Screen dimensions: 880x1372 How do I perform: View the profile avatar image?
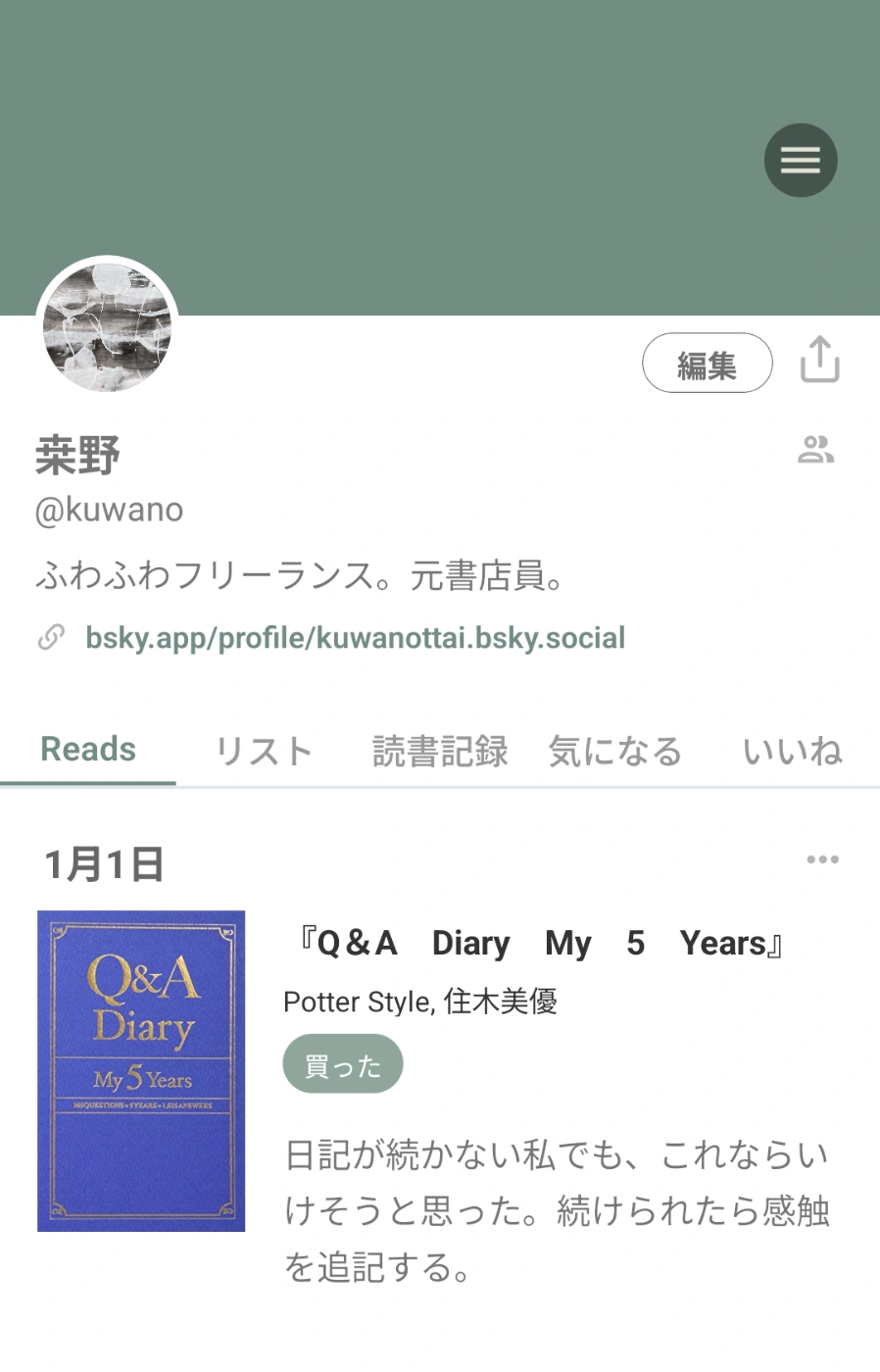point(107,327)
